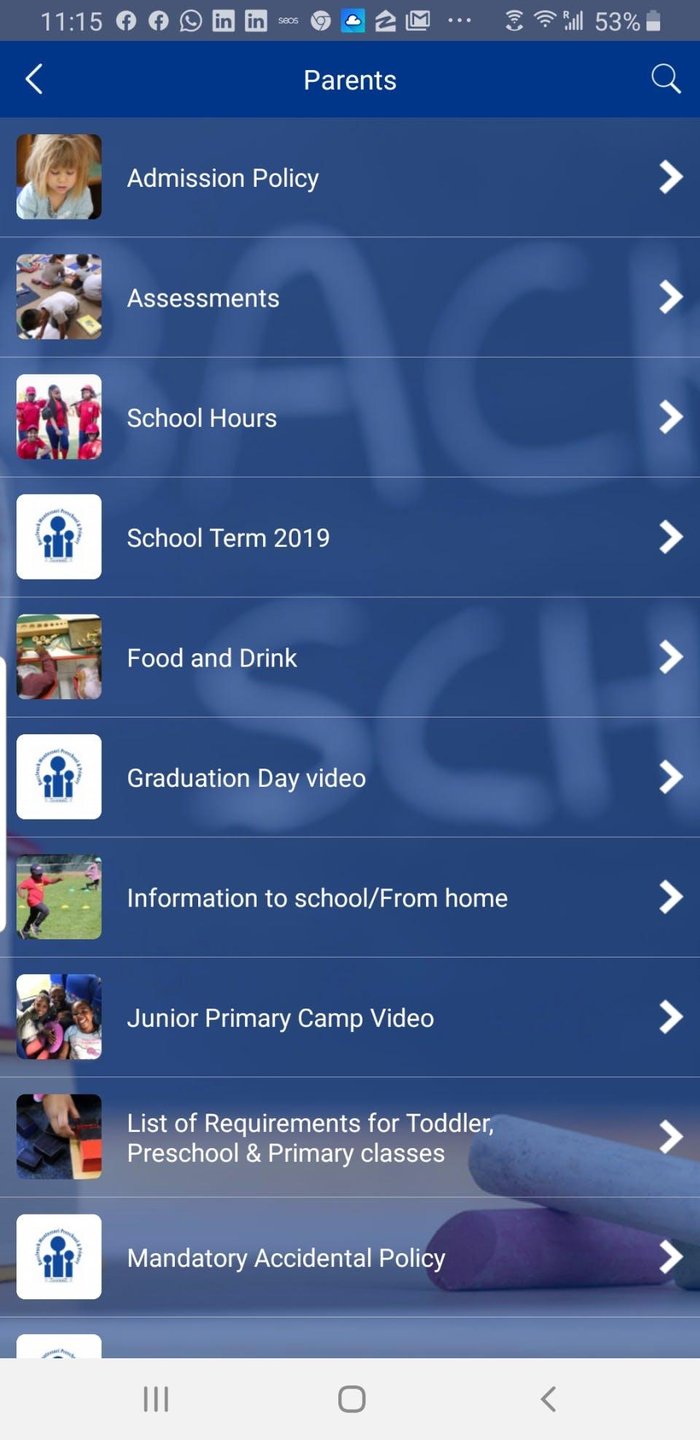Open Information to school/From home
Image resolution: width=700 pixels, height=1440 pixels.
350,898
